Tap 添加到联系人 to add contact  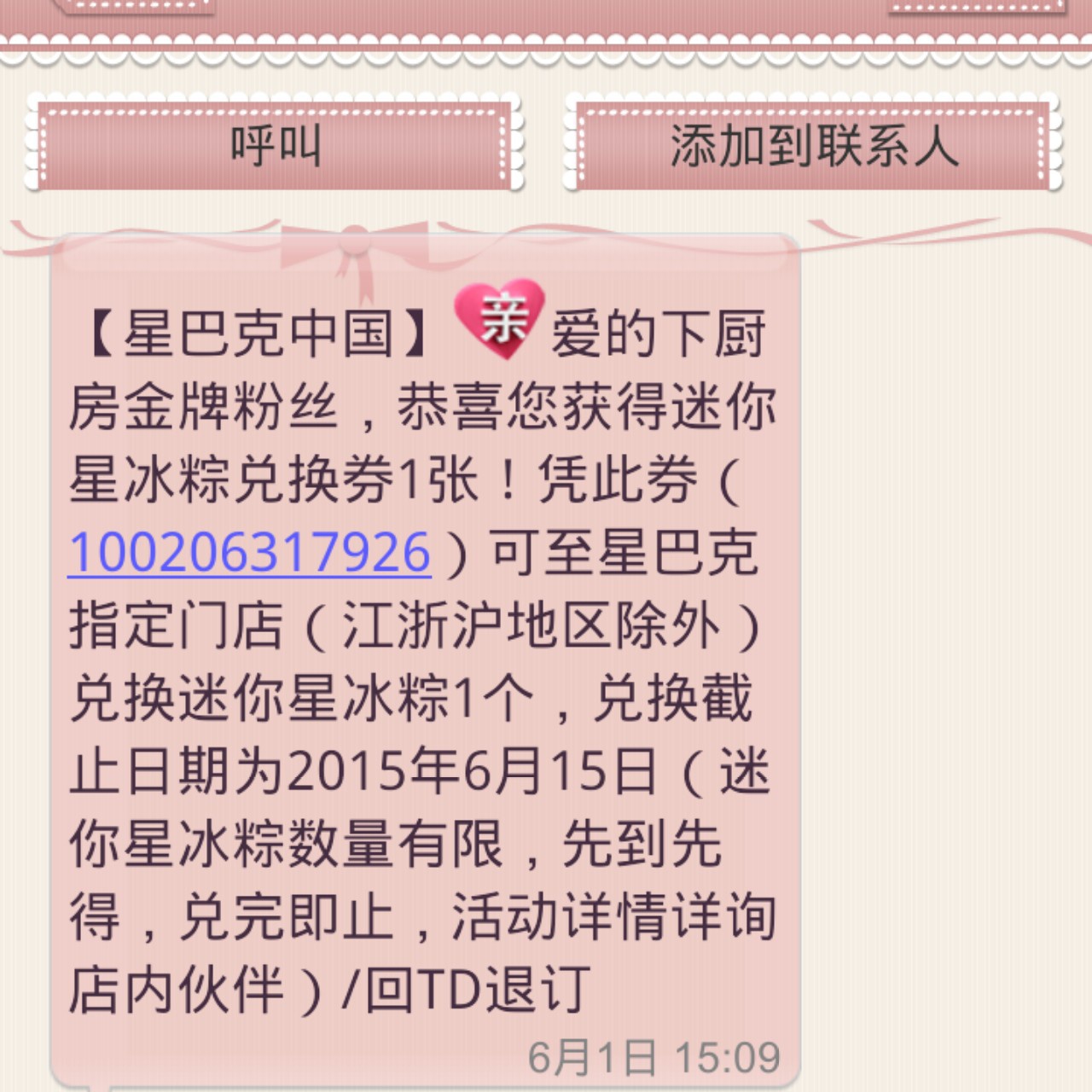click(x=813, y=145)
